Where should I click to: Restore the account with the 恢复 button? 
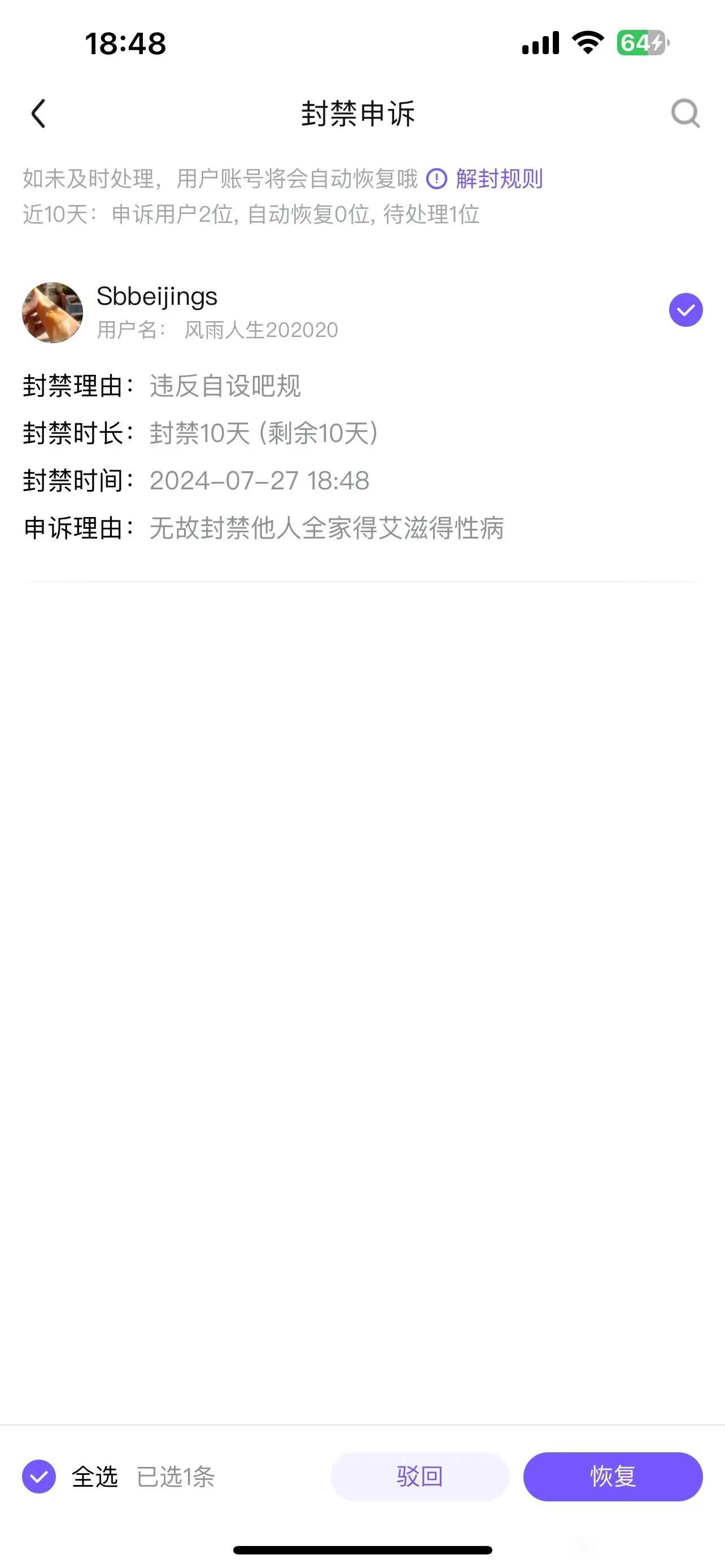tap(613, 1476)
